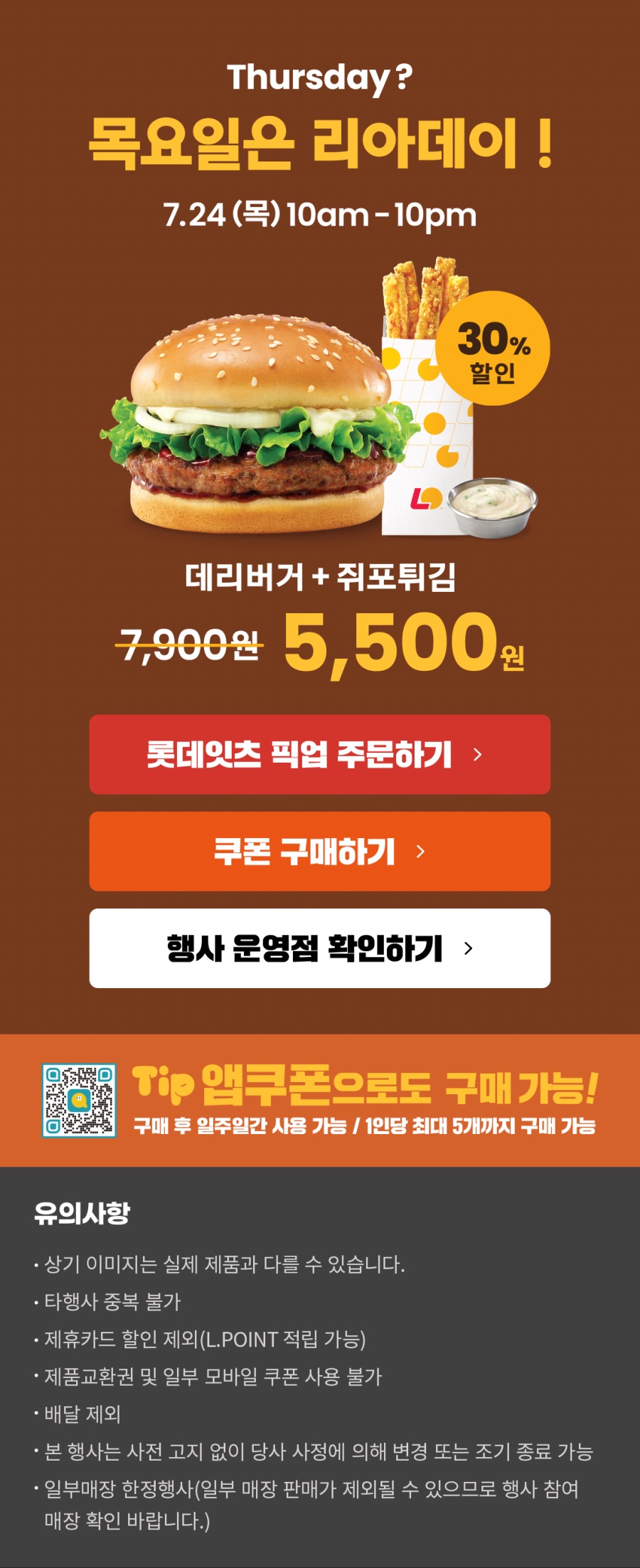Click the strikethrough 7,900원 price
Viewport: 640px width, 1568px height.
pyautogui.click(x=187, y=644)
